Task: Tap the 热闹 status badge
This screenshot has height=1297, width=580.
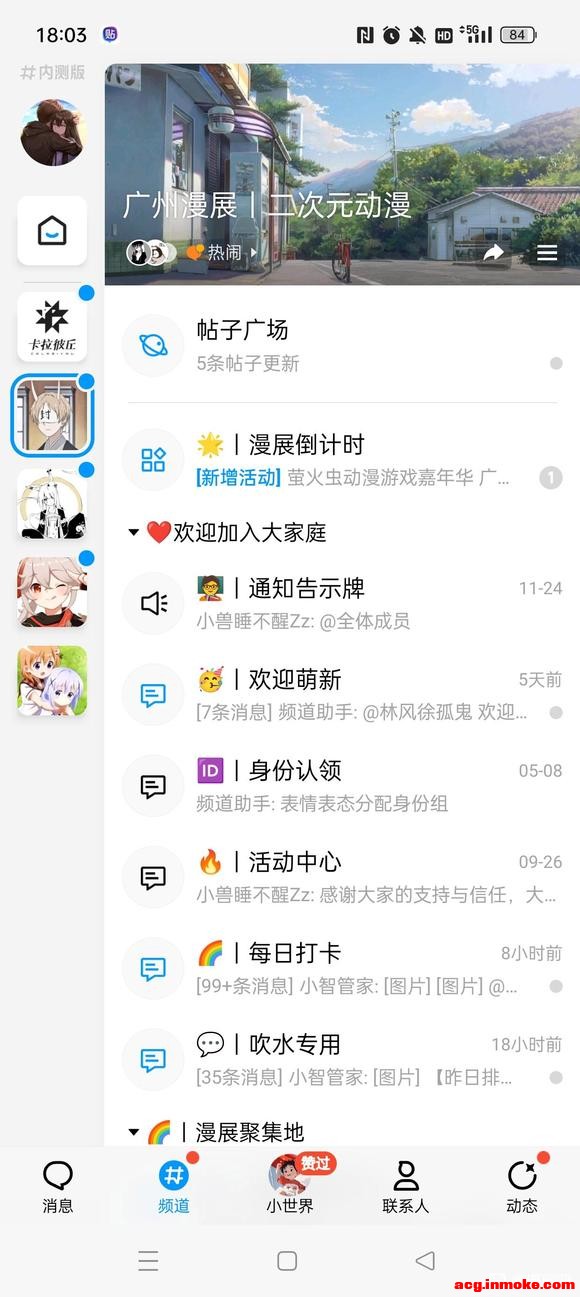Action: tap(220, 253)
